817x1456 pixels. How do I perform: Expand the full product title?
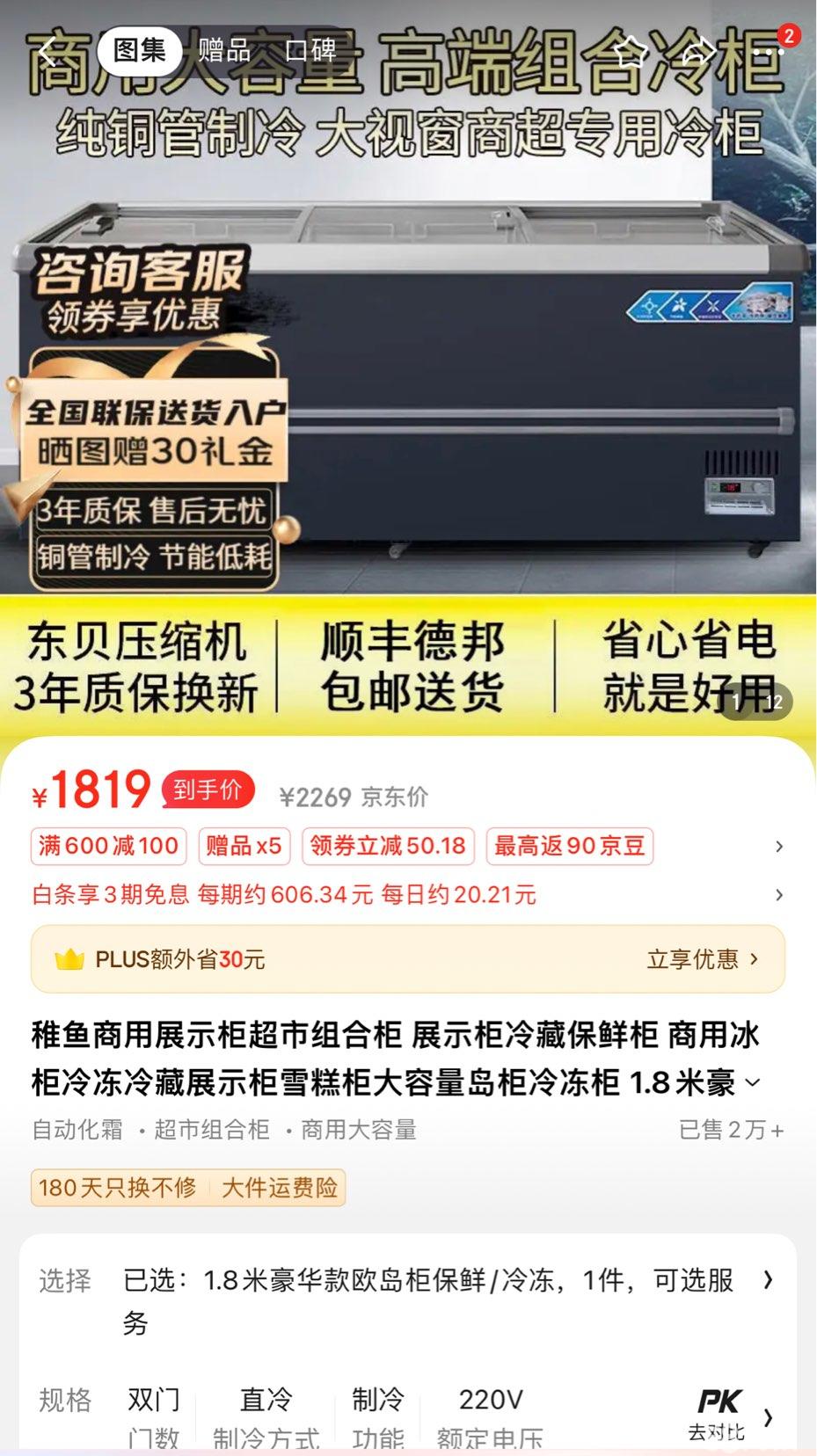point(753,1082)
